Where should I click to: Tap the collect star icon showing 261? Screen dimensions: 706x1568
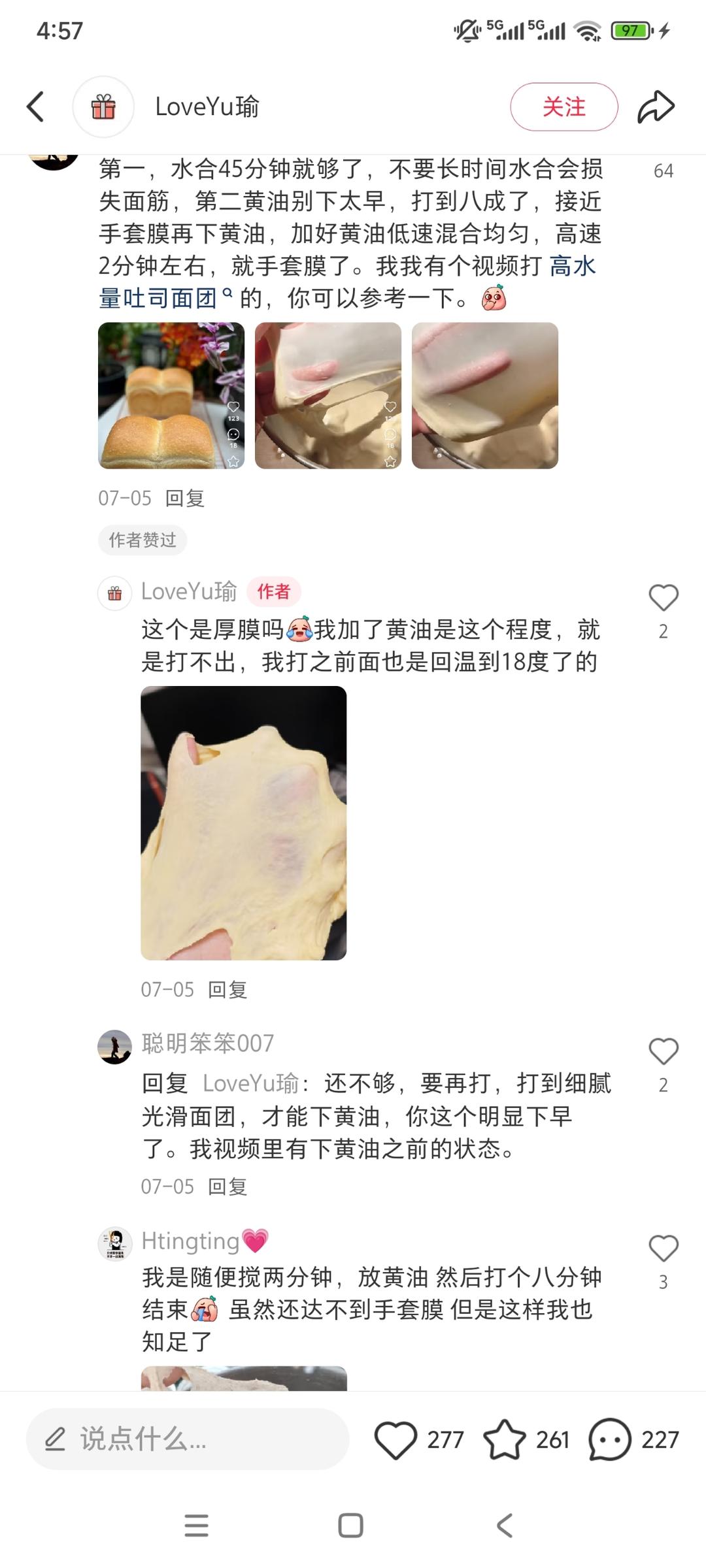501,1441
